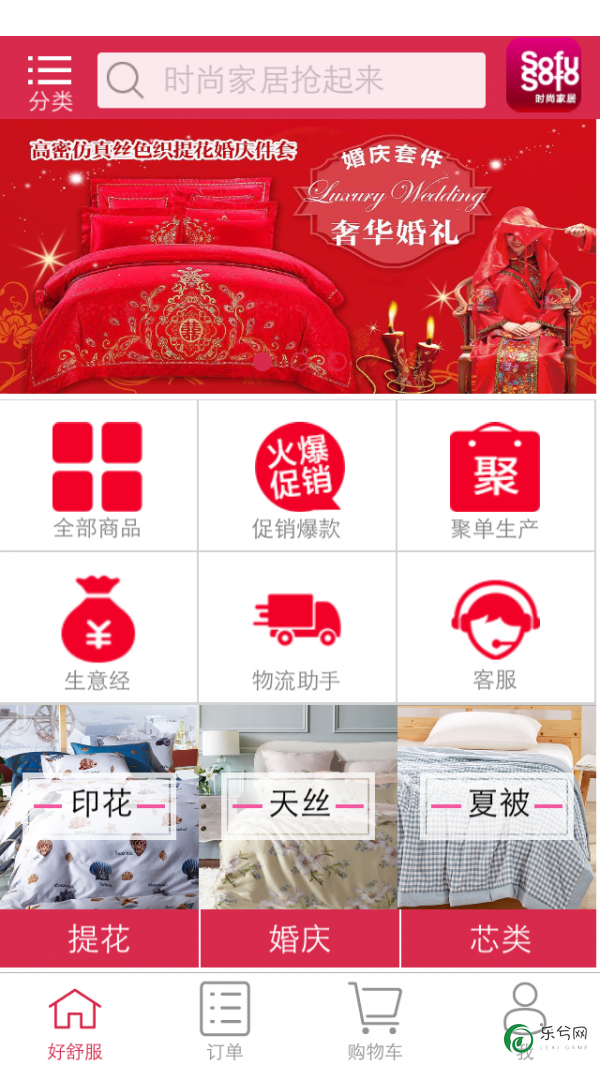
Task: Launch 物流助手 logistics assistant
Action: coord(297,630)
